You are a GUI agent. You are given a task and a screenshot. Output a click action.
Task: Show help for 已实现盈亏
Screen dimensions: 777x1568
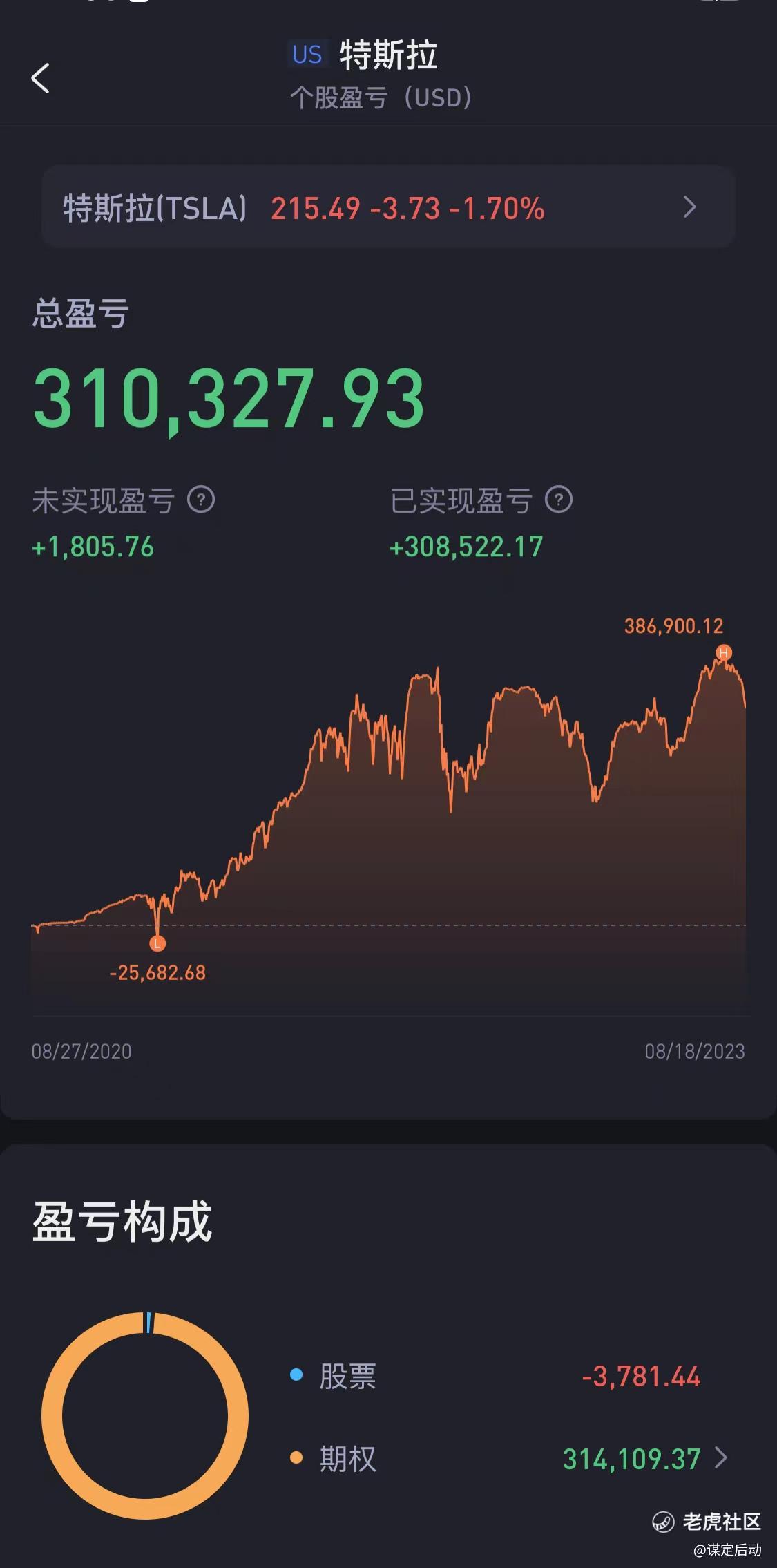point(558,500)
